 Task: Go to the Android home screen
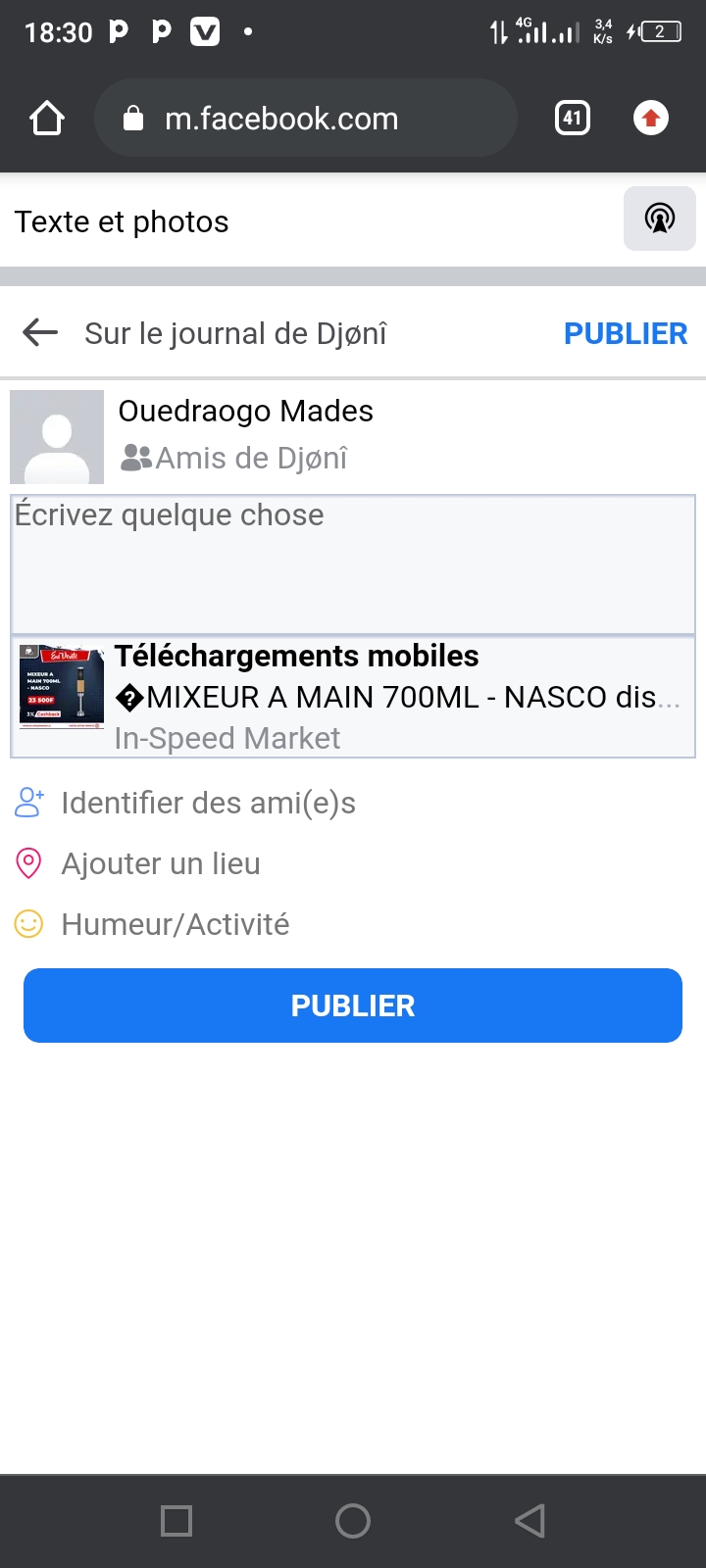(353, 1521)
